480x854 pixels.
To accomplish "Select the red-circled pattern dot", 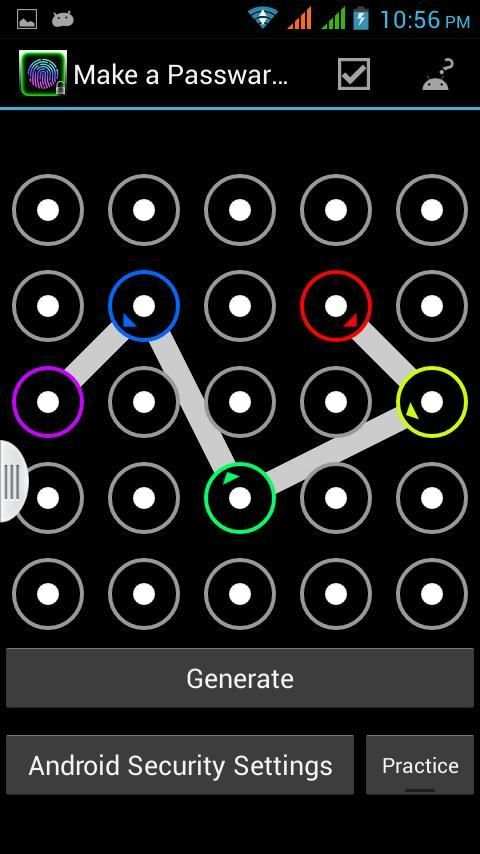I will coord(336,306).
